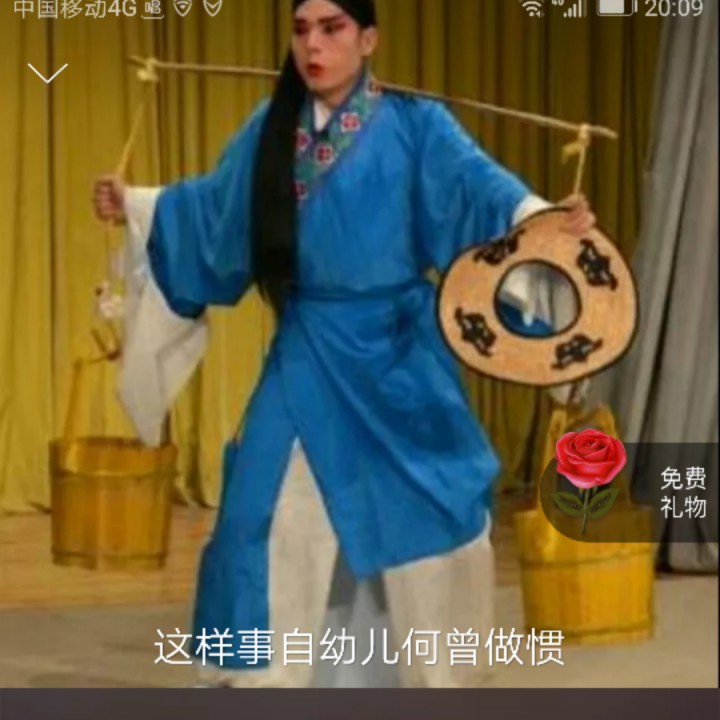Collapse the player with the down chevron
This screenshot has width=720, height=720.
(x=47, y=73)
